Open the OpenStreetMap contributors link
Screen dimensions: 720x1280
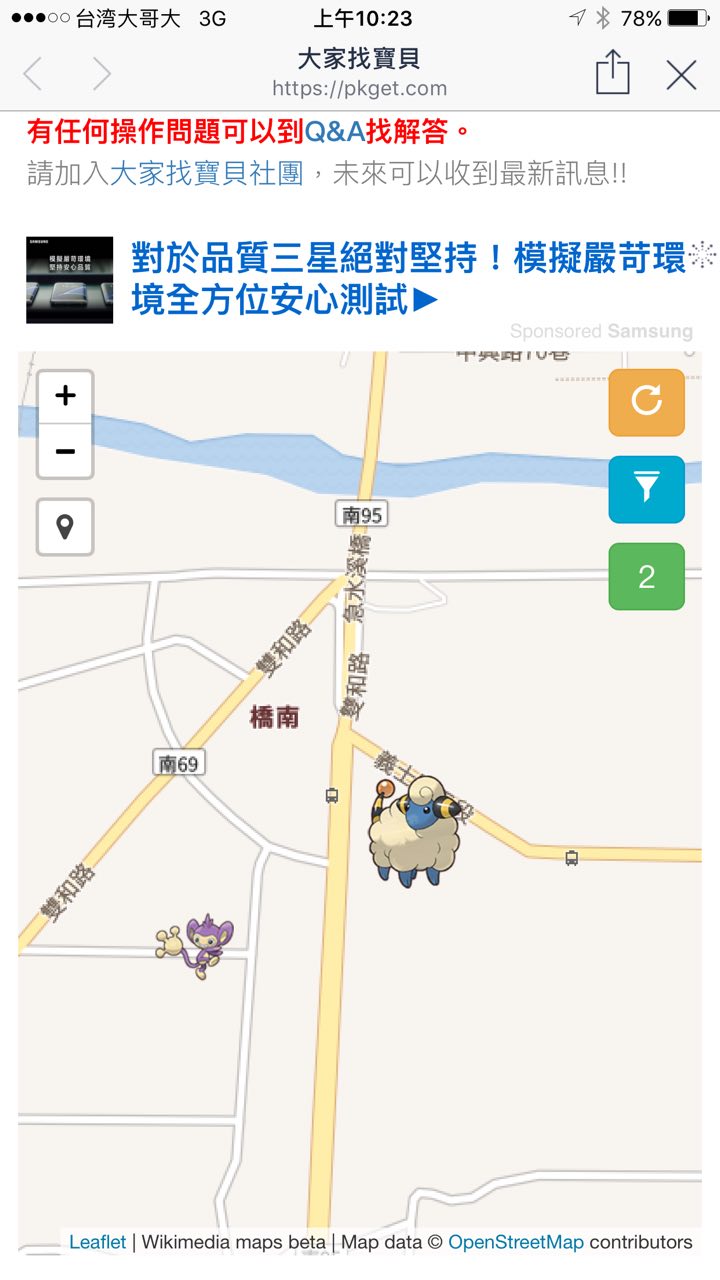pyautogui.click(x=515, y=1242)
